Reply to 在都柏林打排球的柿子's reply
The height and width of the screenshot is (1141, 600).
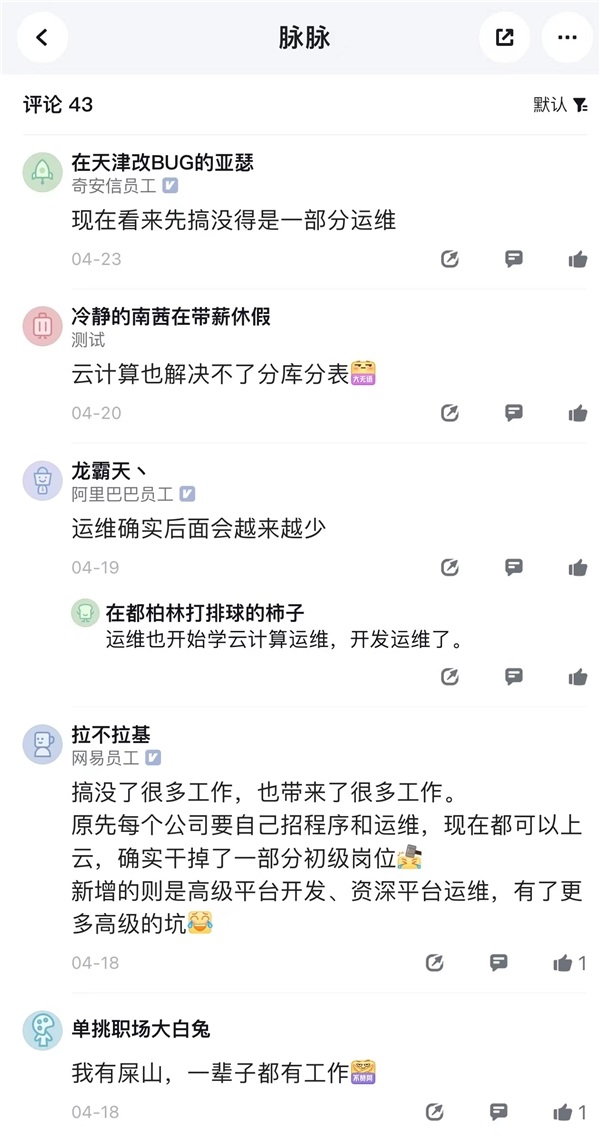coord(514,677)
